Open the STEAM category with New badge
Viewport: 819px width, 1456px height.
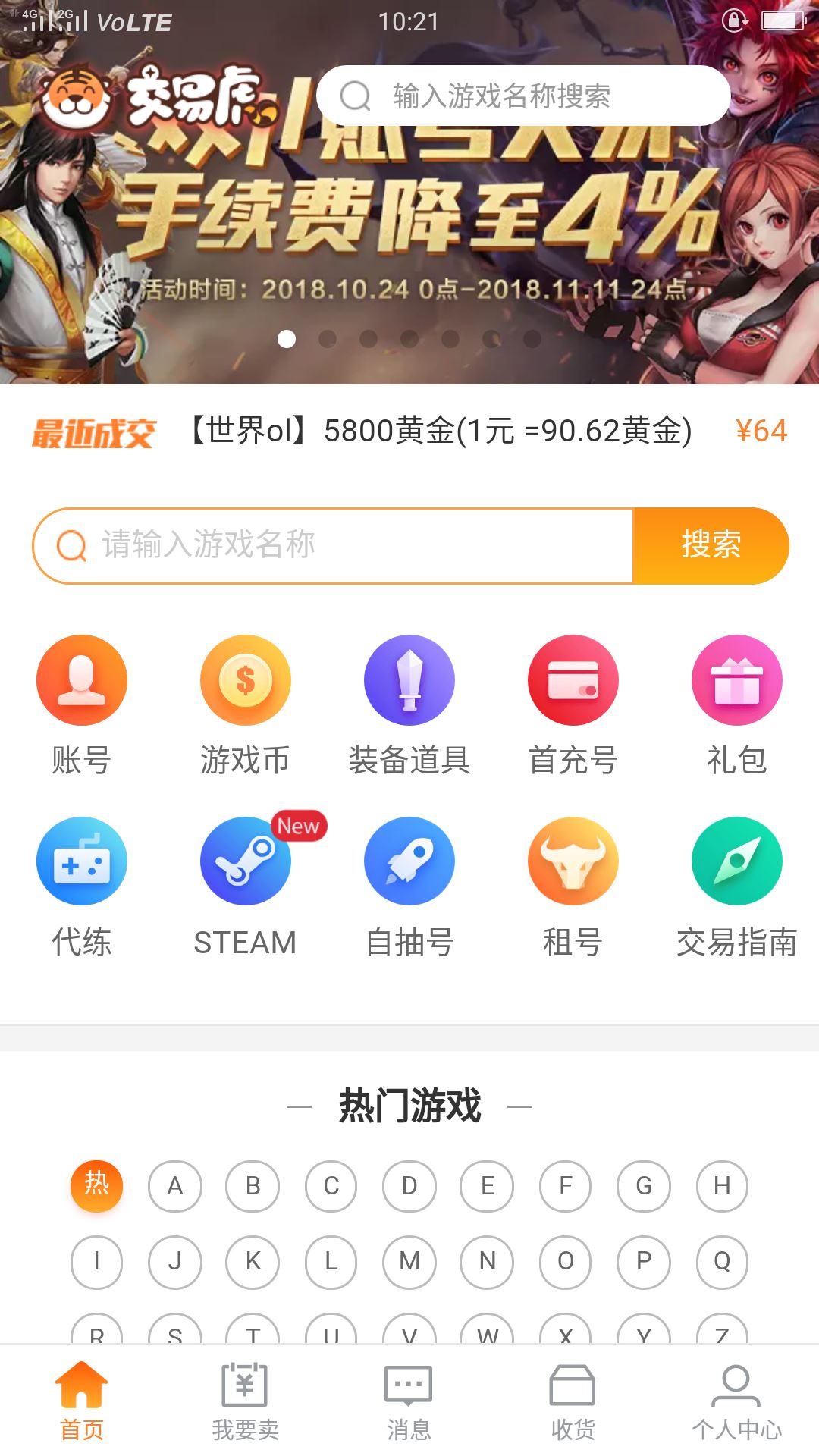coord(245,861)
